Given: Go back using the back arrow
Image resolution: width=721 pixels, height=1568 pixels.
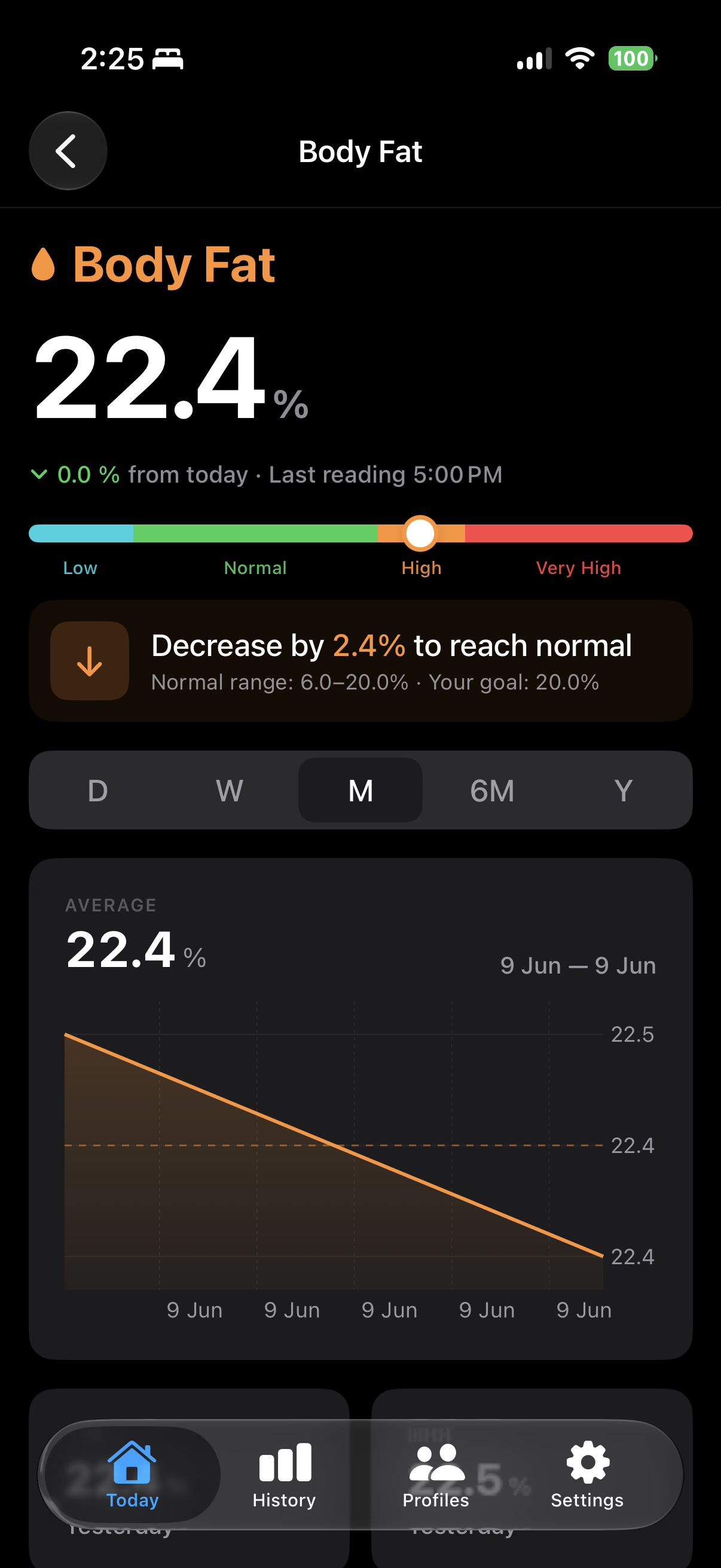Looking at the screenshot, I should 68,151.
